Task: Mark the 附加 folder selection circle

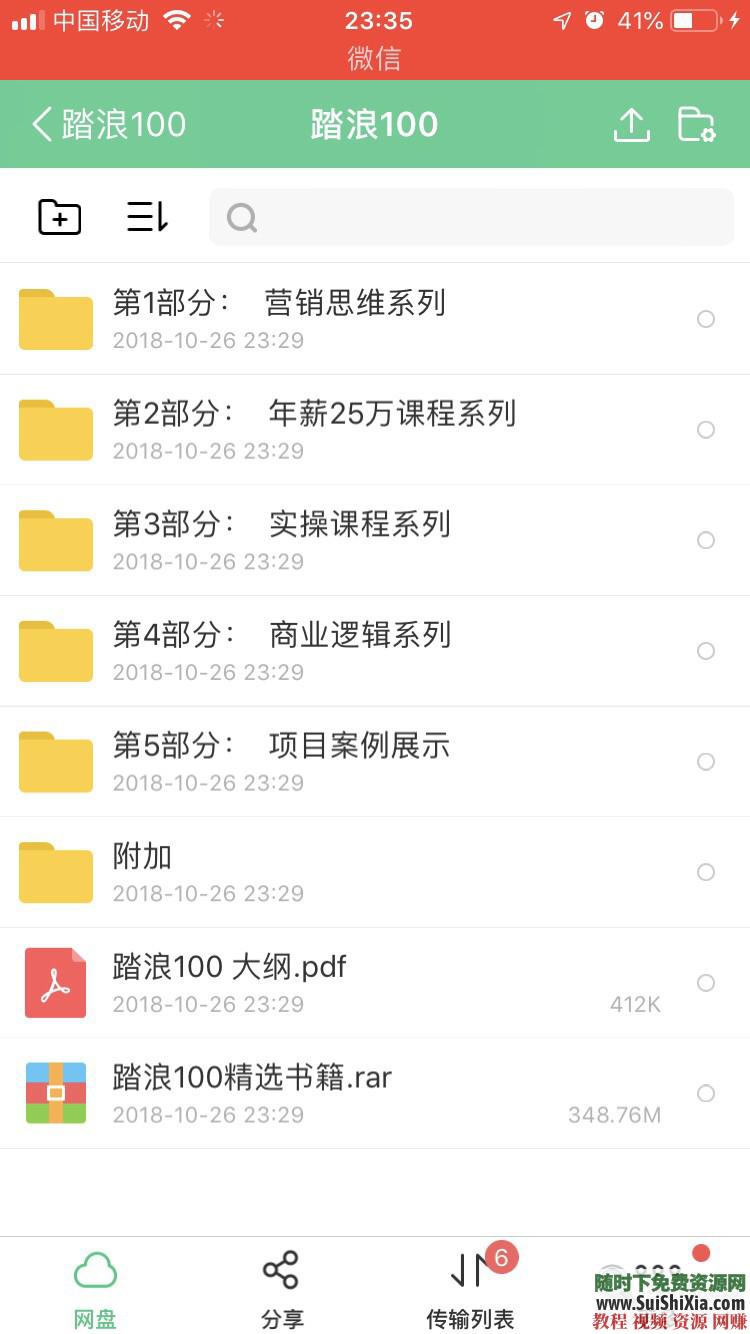Action: tap(706, 872)
